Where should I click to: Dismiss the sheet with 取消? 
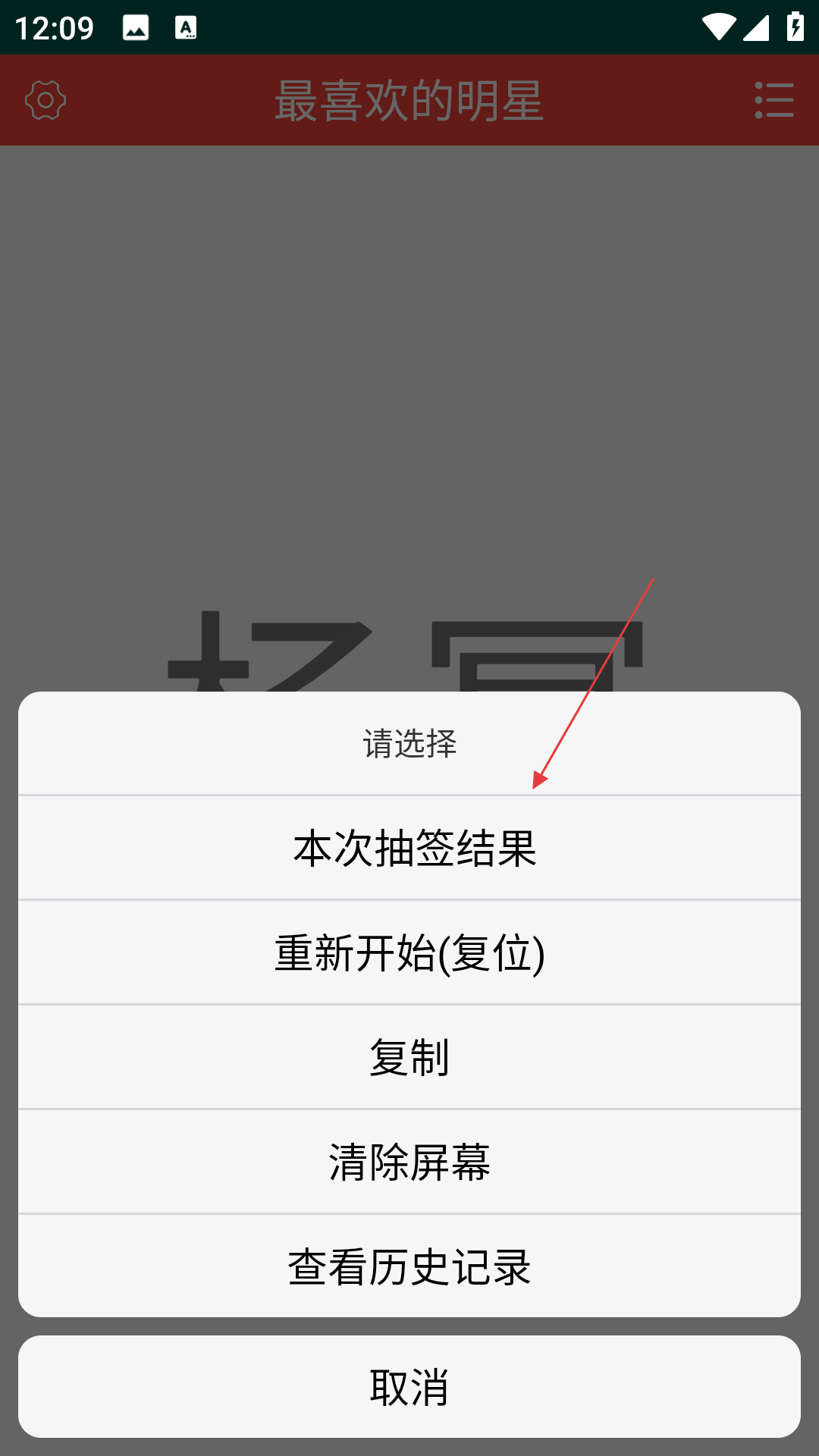point(409,1386)
